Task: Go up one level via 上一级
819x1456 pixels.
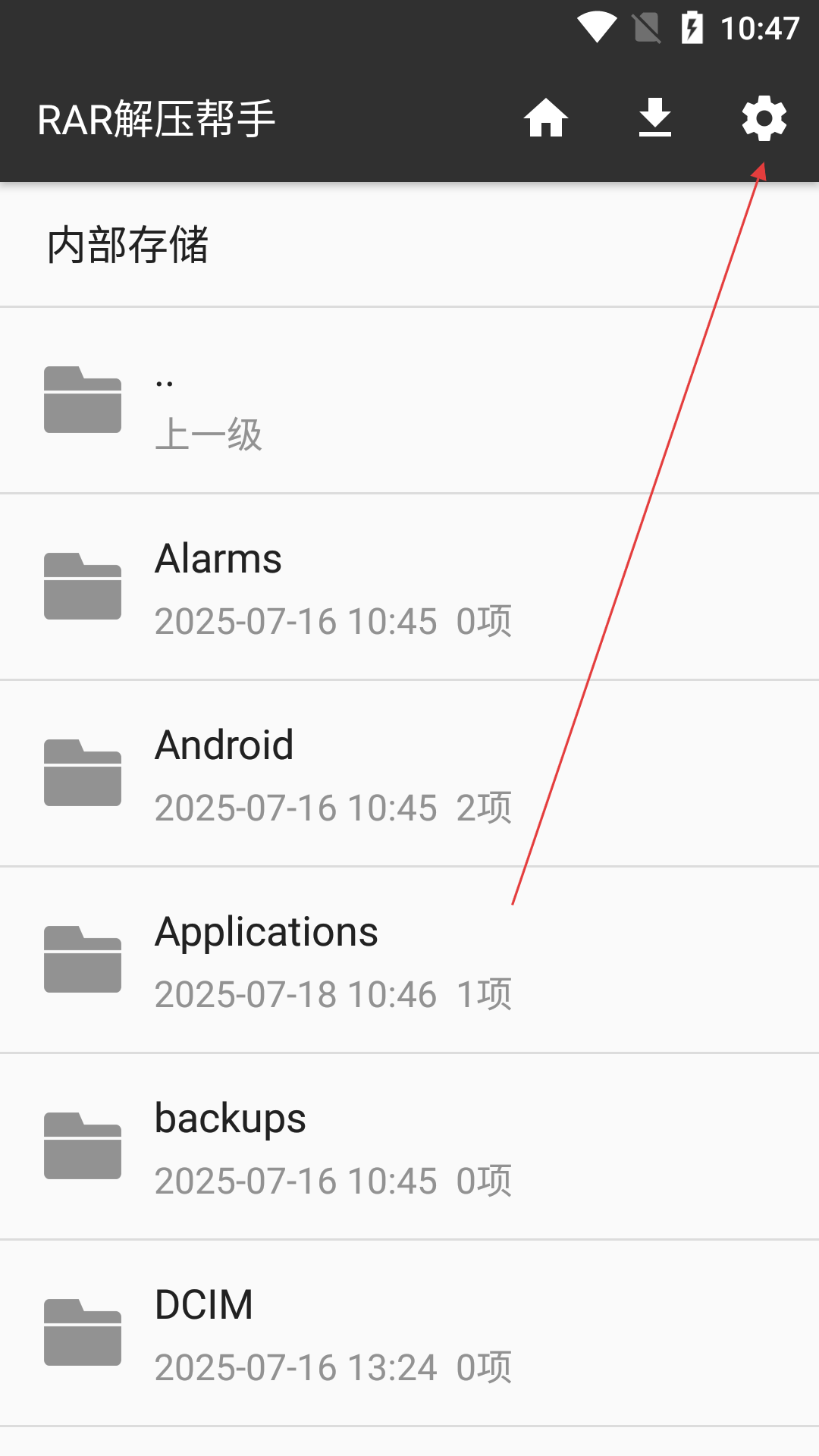Action: click(409, 400)
